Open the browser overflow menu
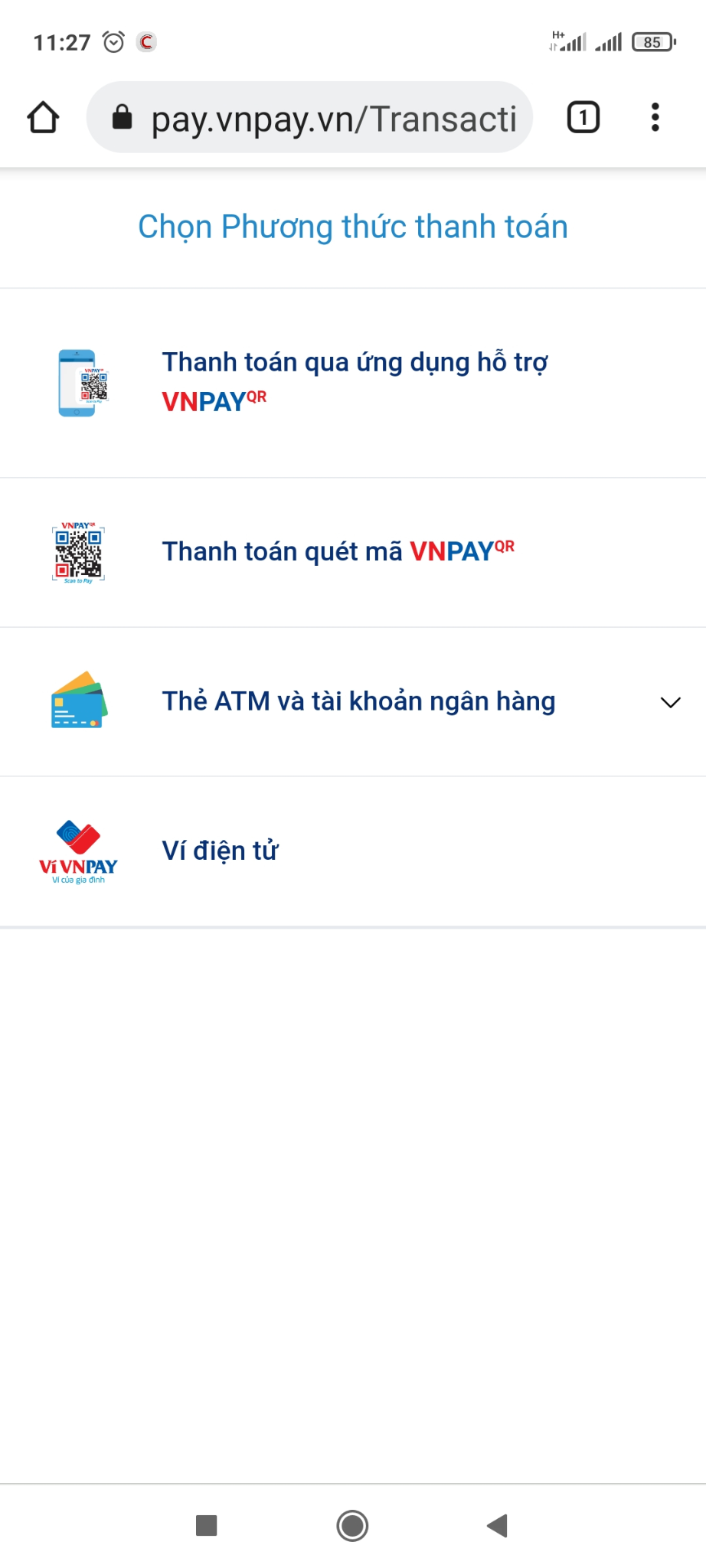The width and height of the screenshot is (706, 1568). pos(655,118)
